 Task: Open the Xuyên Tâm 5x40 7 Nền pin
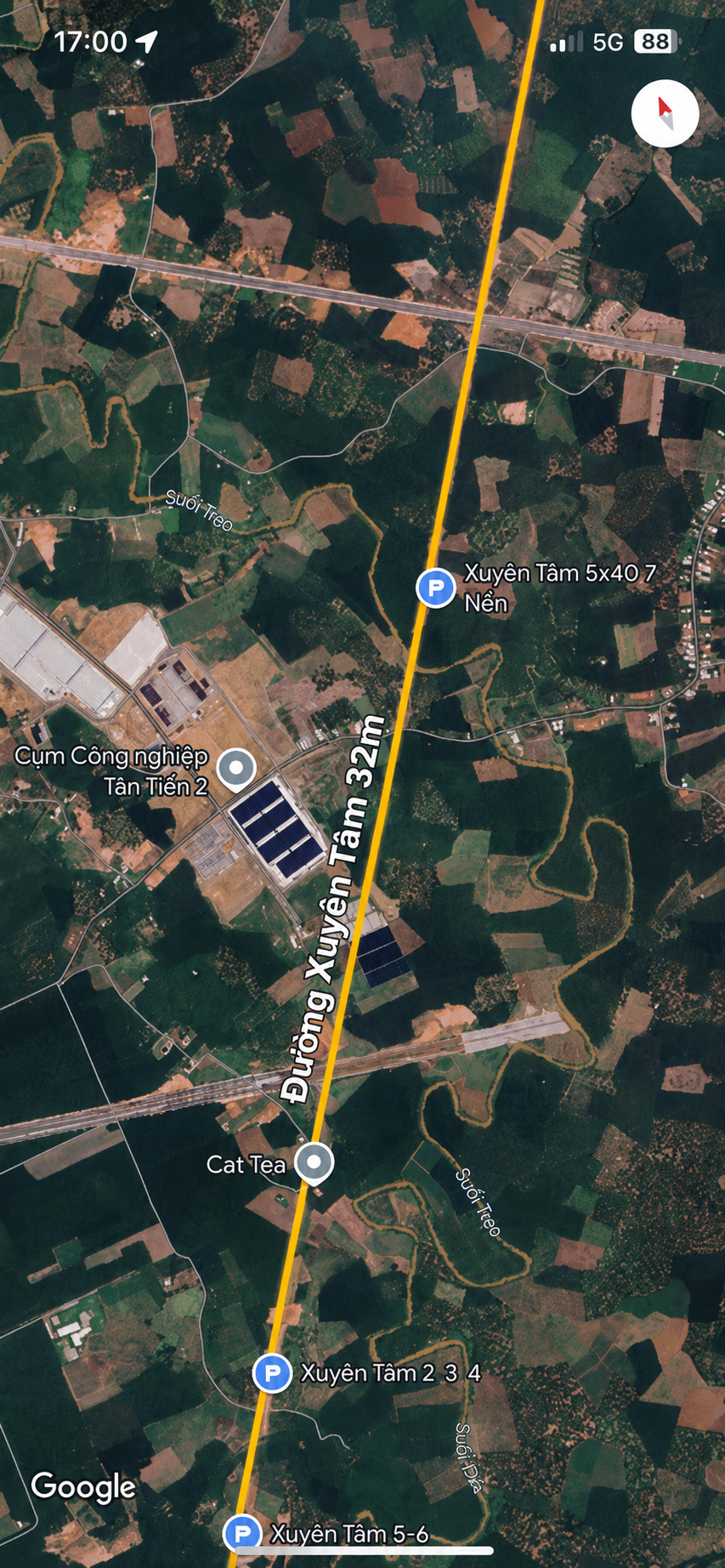click(x=436, y=588)
